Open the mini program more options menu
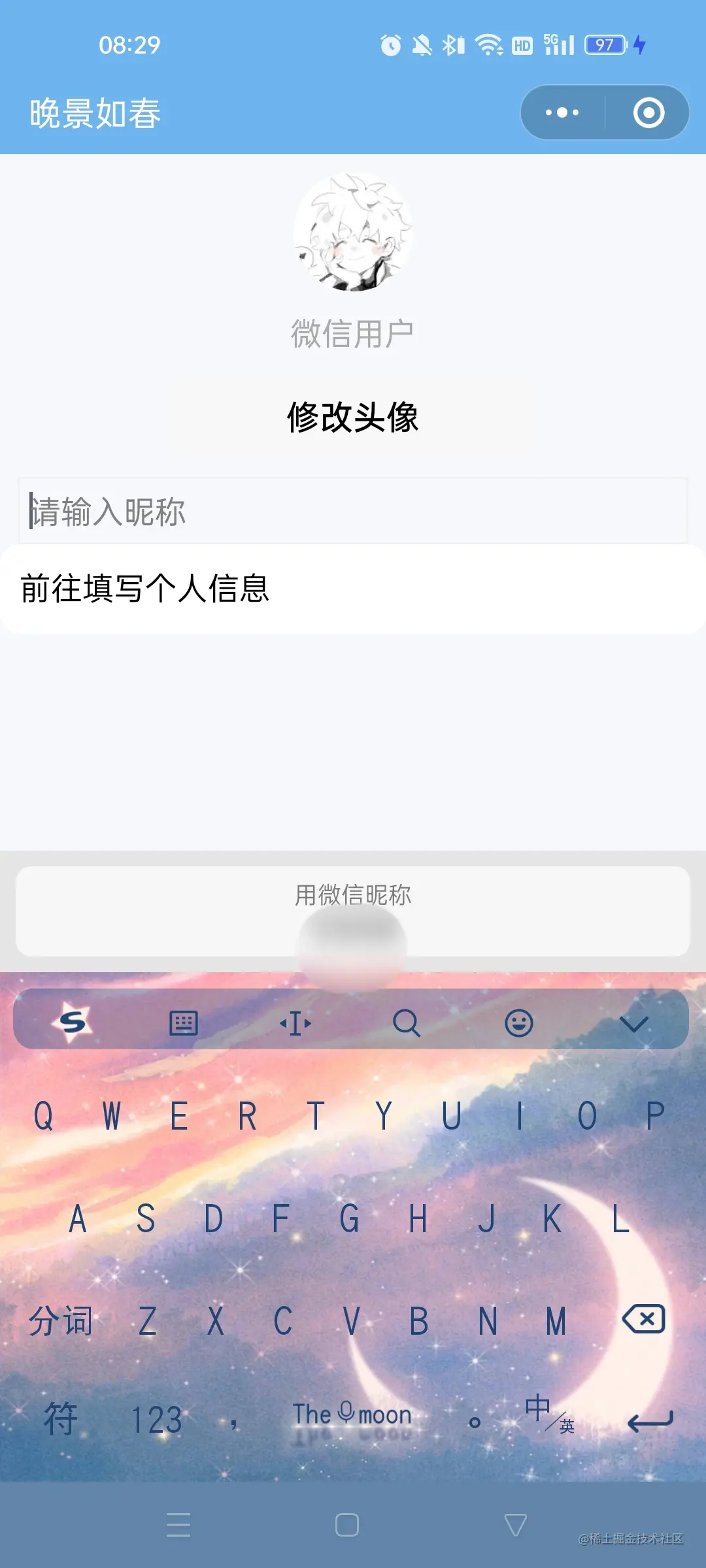 (562, 112)
